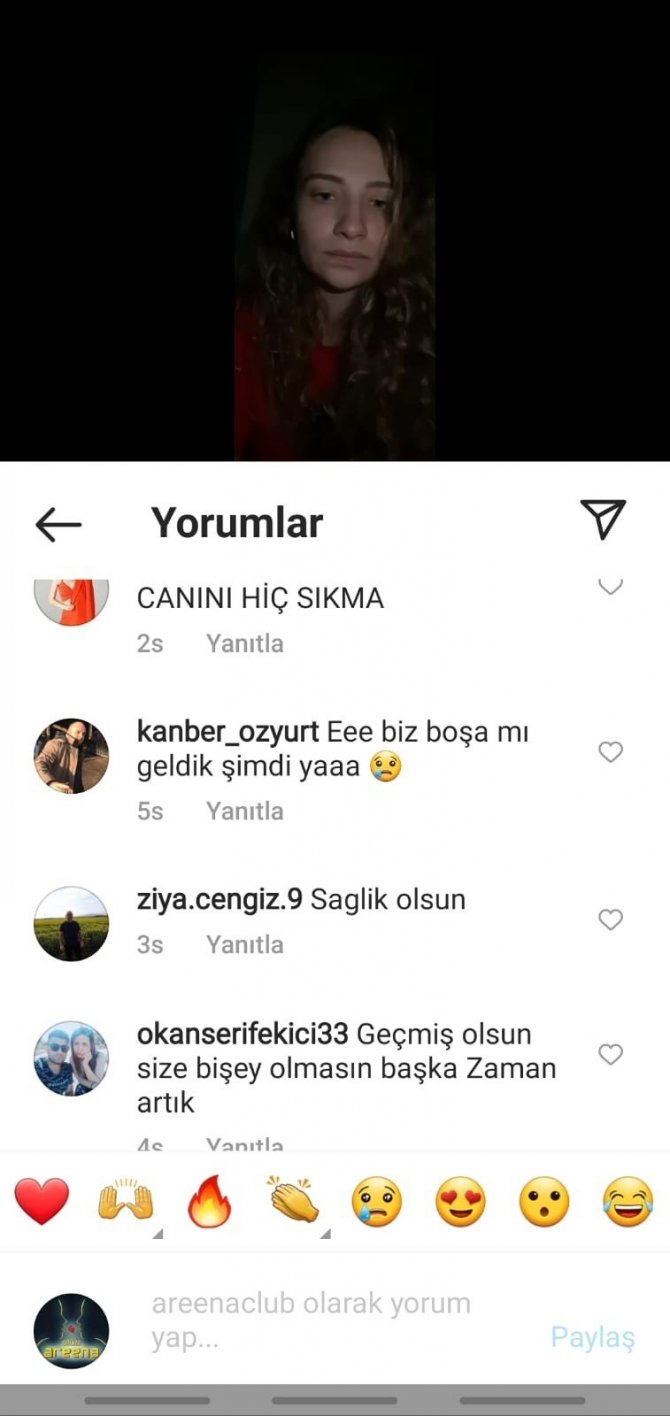
Task: Open okanserifekici33's profile picture
Action: coord(71,1058)
